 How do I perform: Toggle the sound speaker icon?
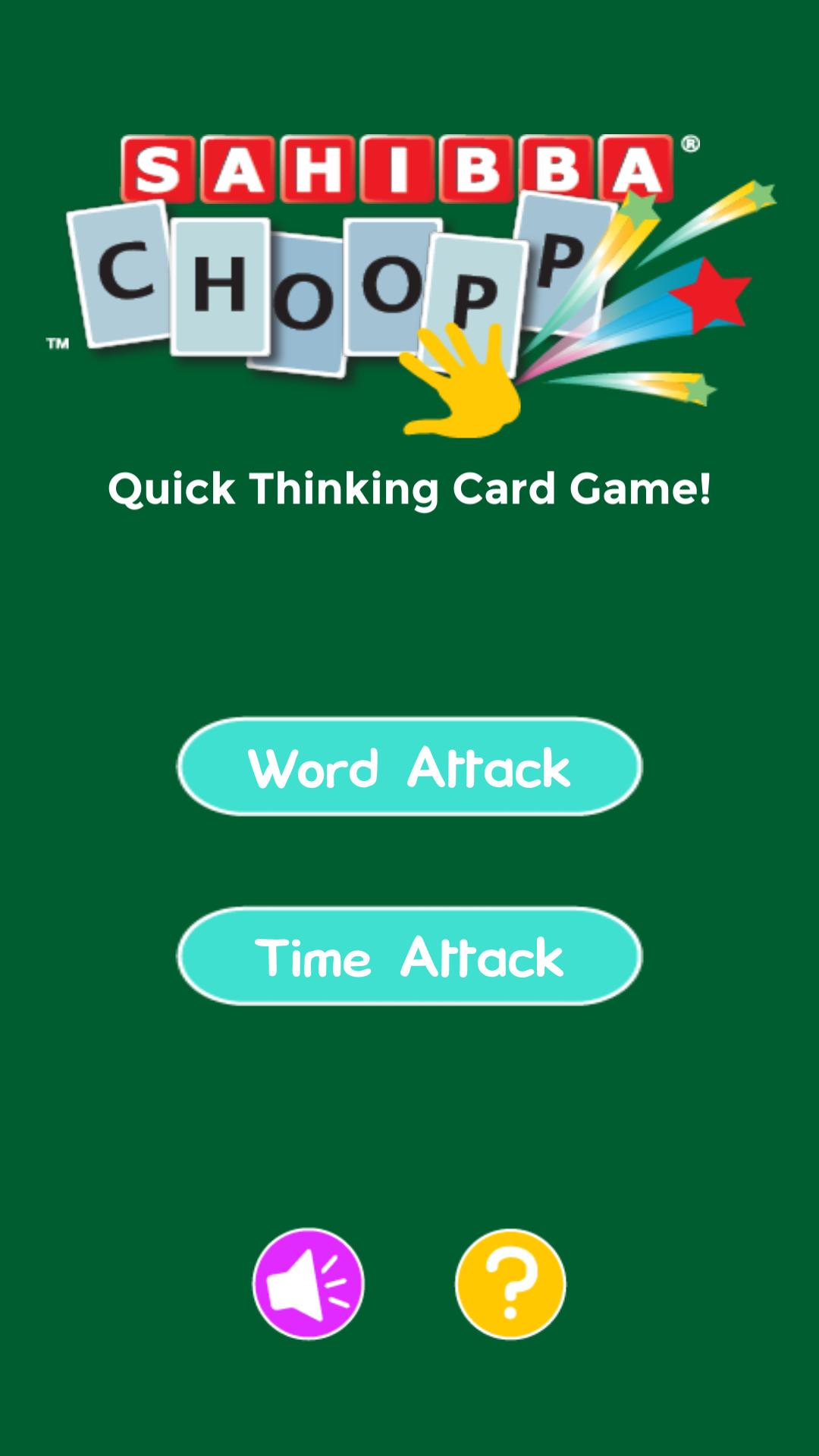click(x=308, y=1284)
